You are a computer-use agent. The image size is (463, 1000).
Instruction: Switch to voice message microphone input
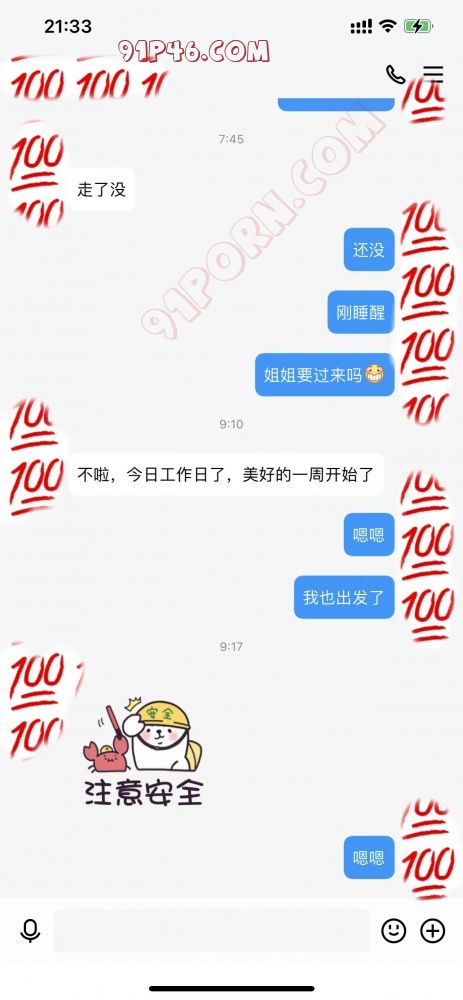(30, 932)
